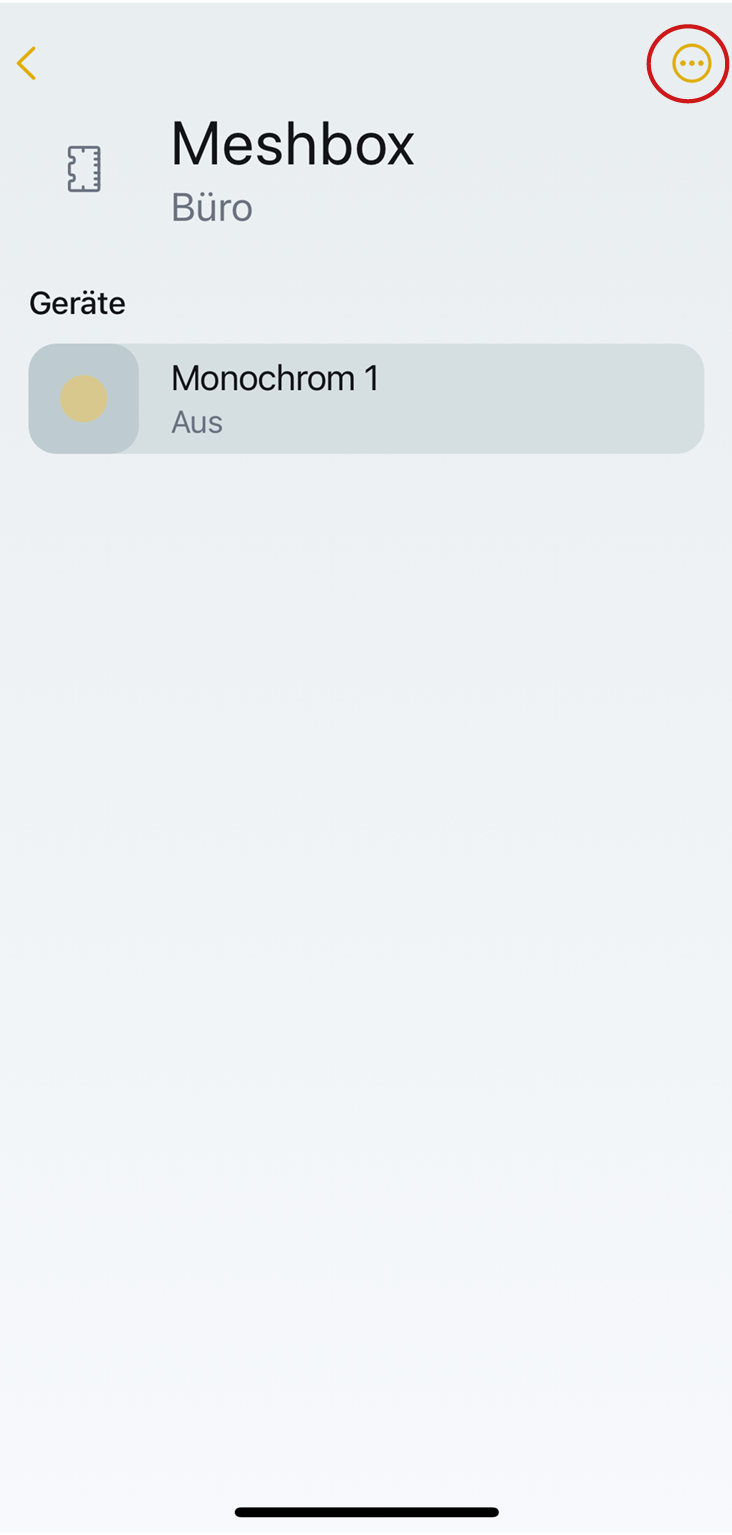
Task: Open the three-dot more options menu
Action: click(691, 64)
